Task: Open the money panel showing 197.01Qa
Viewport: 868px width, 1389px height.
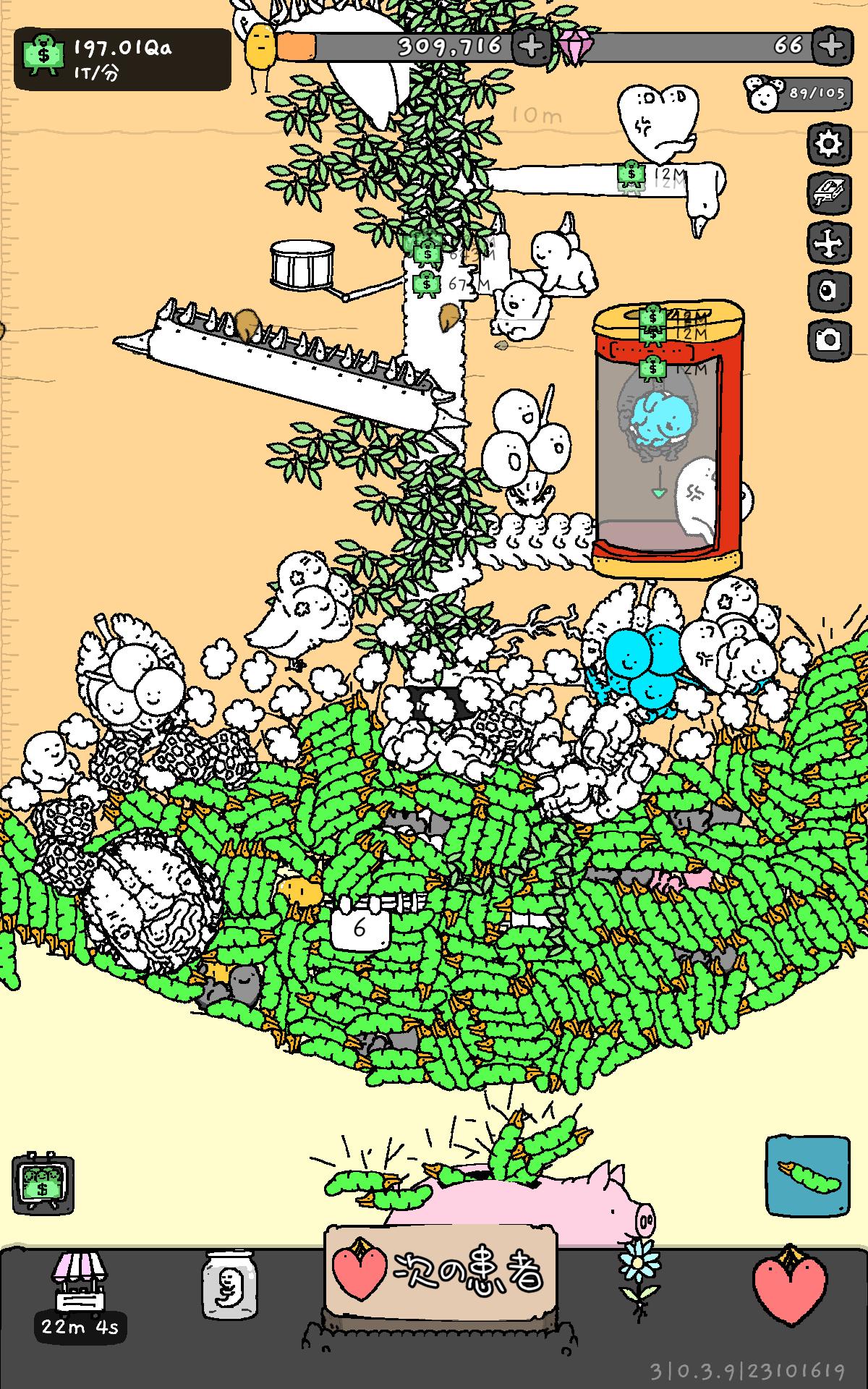Action: pos(122,59)
